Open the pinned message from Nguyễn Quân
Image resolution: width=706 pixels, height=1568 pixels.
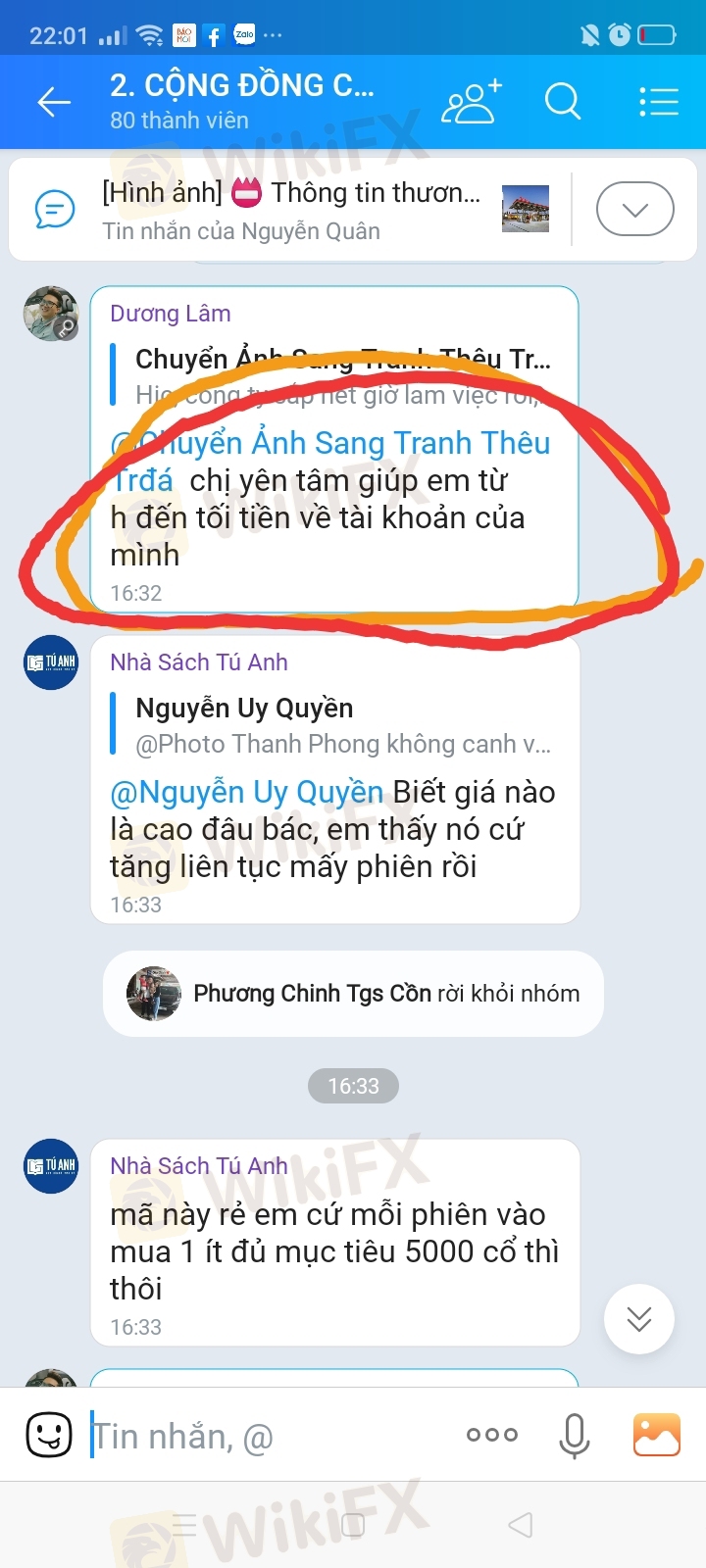(294, 211)
